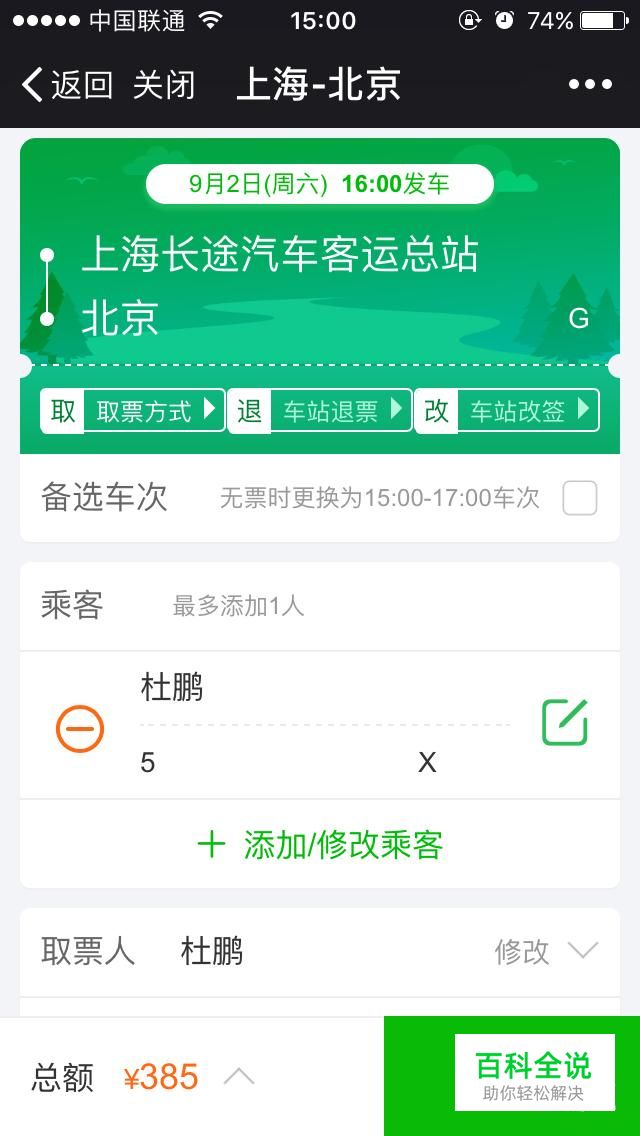The width and height of the screenshot is (640, 1136).
Task: View 车站退票 refund policy
Action: tap(320, 411)
